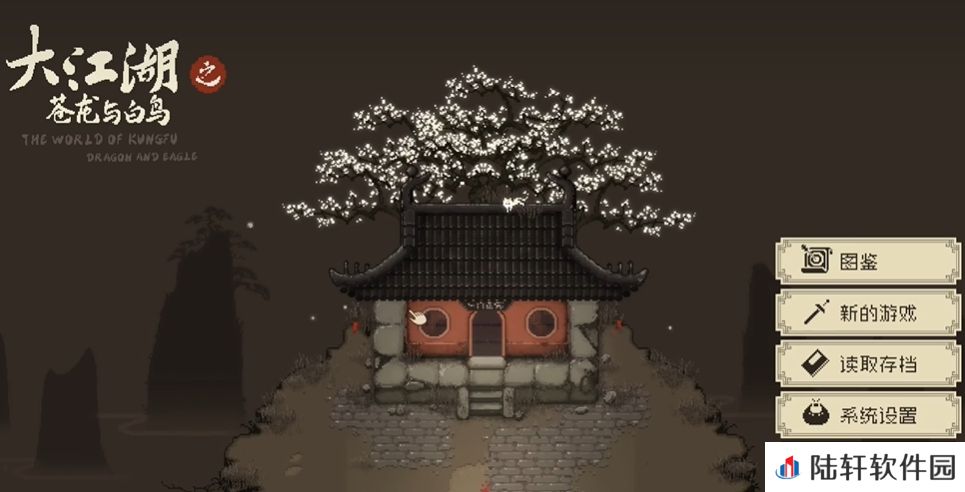The height and width of the screenshot is (492, 965).
Task: Open 系统设置 system settings
Action: (868, 415)
